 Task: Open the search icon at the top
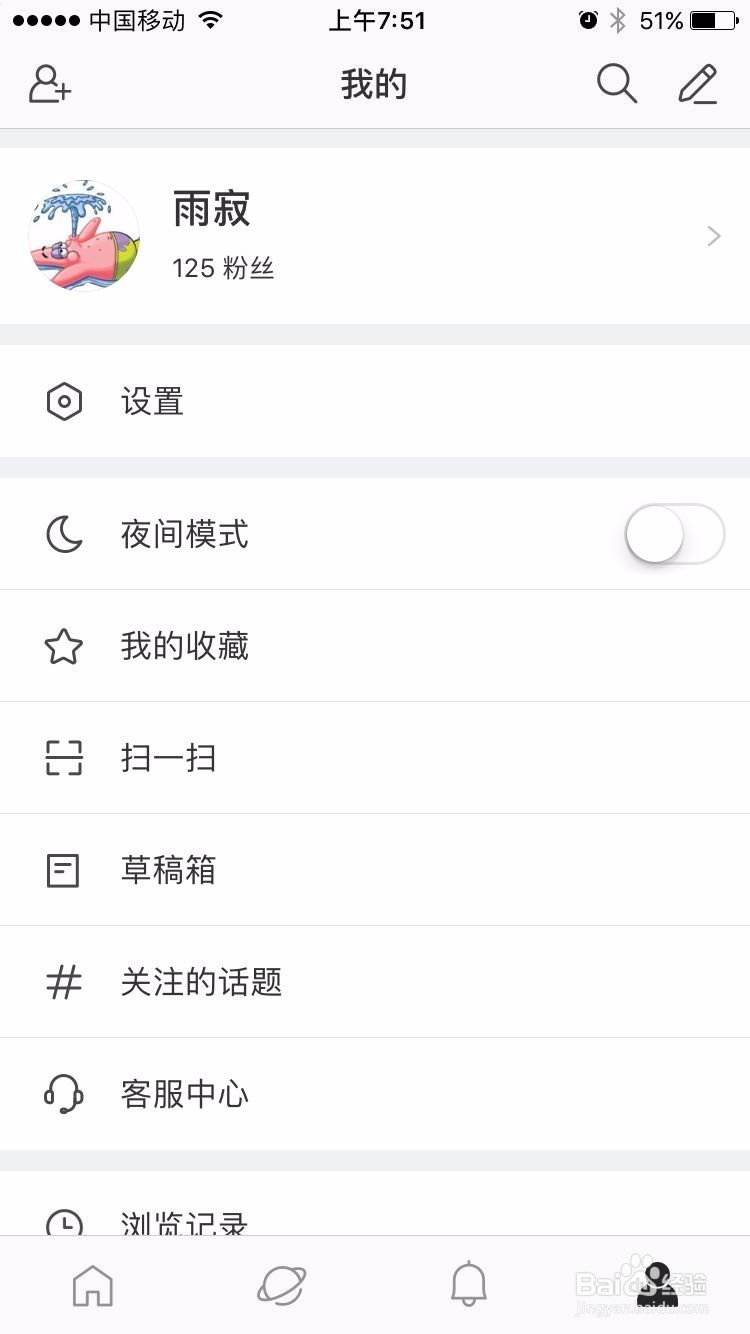tap(617, 85)
